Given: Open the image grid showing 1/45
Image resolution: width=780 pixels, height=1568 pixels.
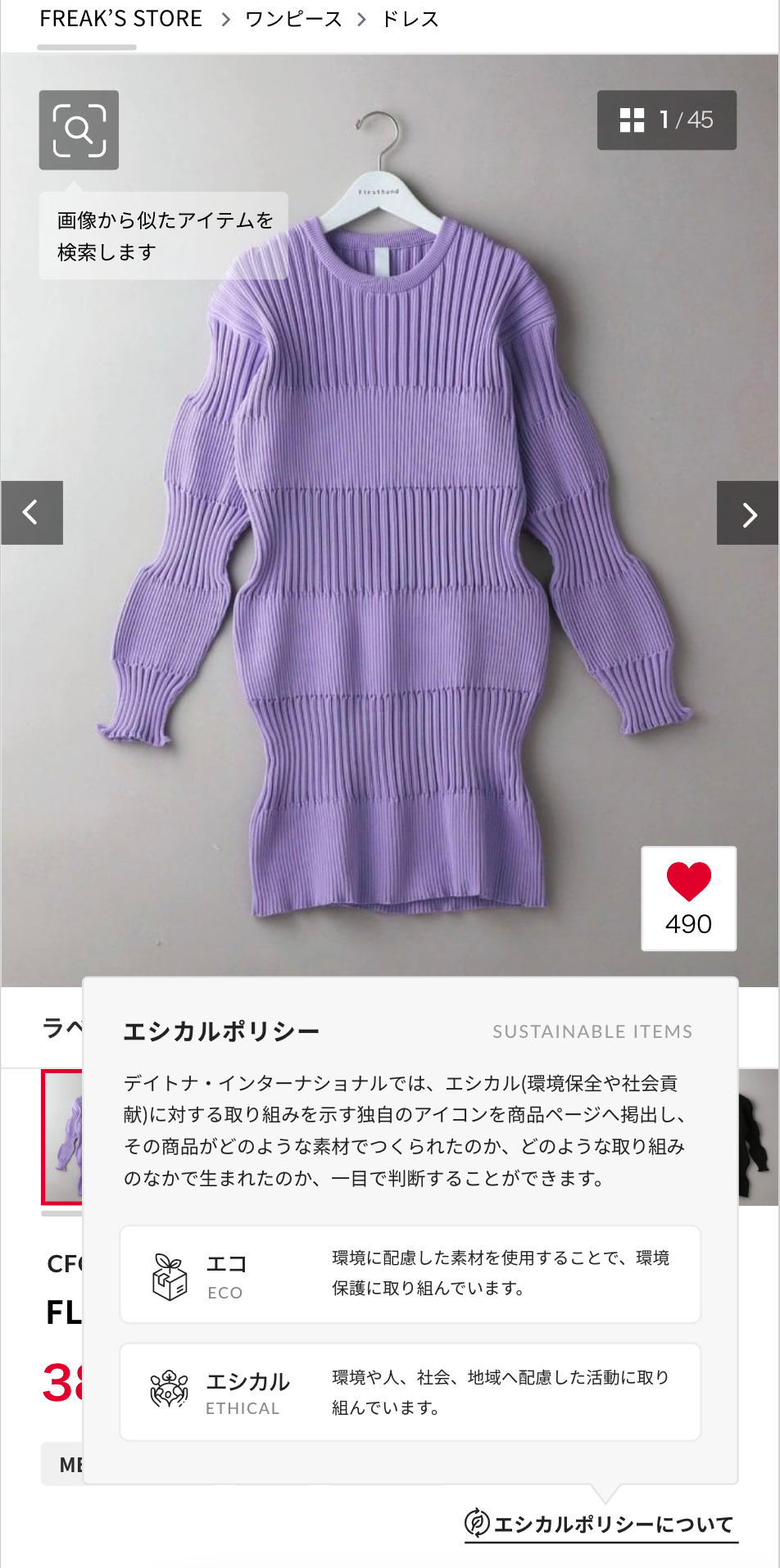Looking at the screenshot, I should click(x=666, y=120).
